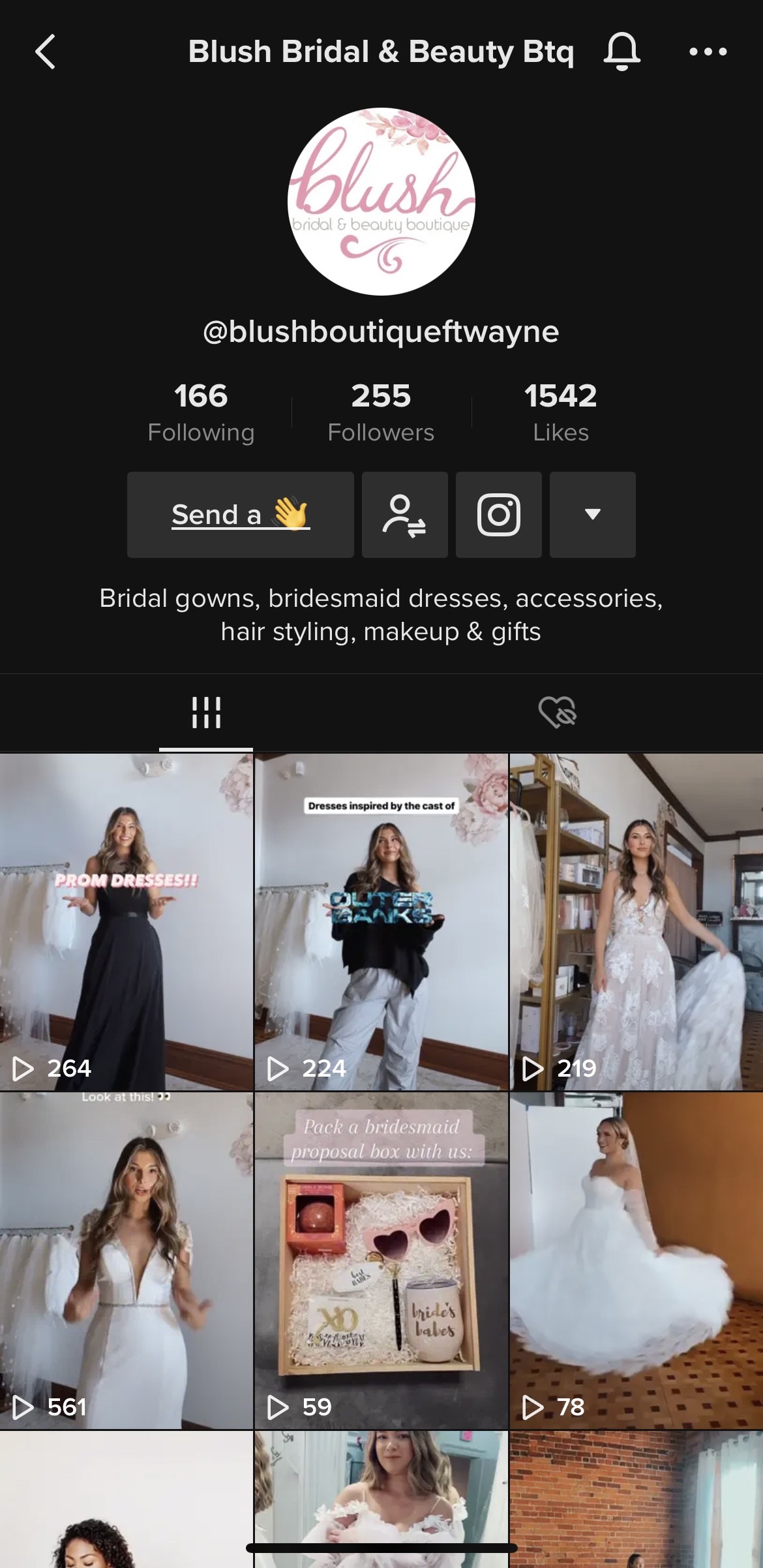The height and width of the screenshot is (1568, 763).
Task: Open the Blush profile picture
Action: 381,202
